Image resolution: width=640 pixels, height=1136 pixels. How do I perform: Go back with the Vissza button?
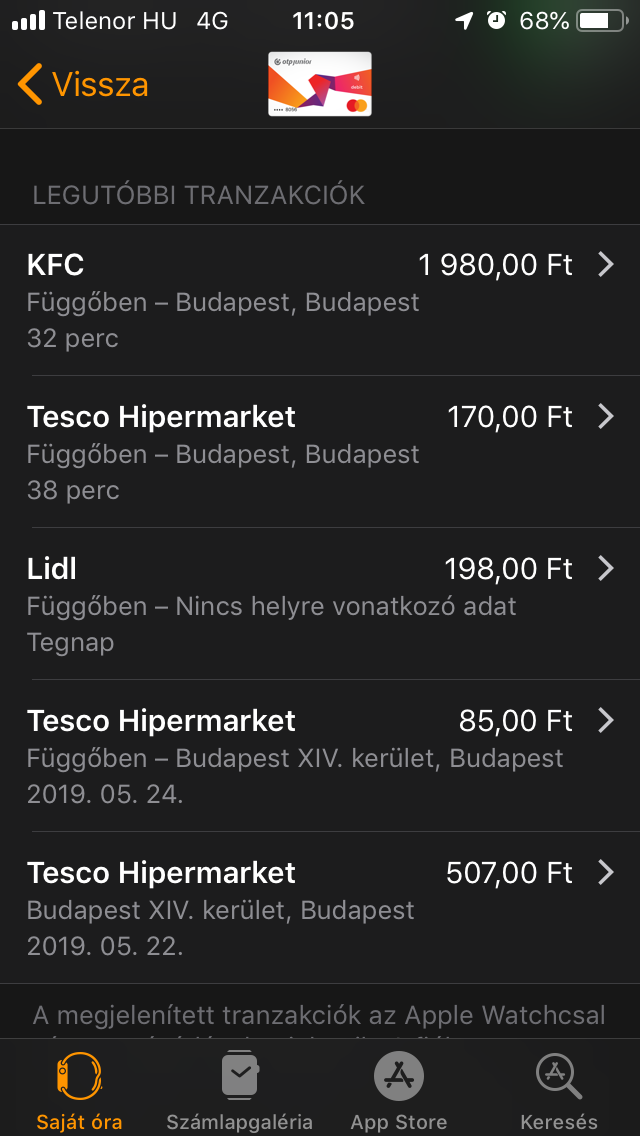pyautogui.click(x=83, y=85)
